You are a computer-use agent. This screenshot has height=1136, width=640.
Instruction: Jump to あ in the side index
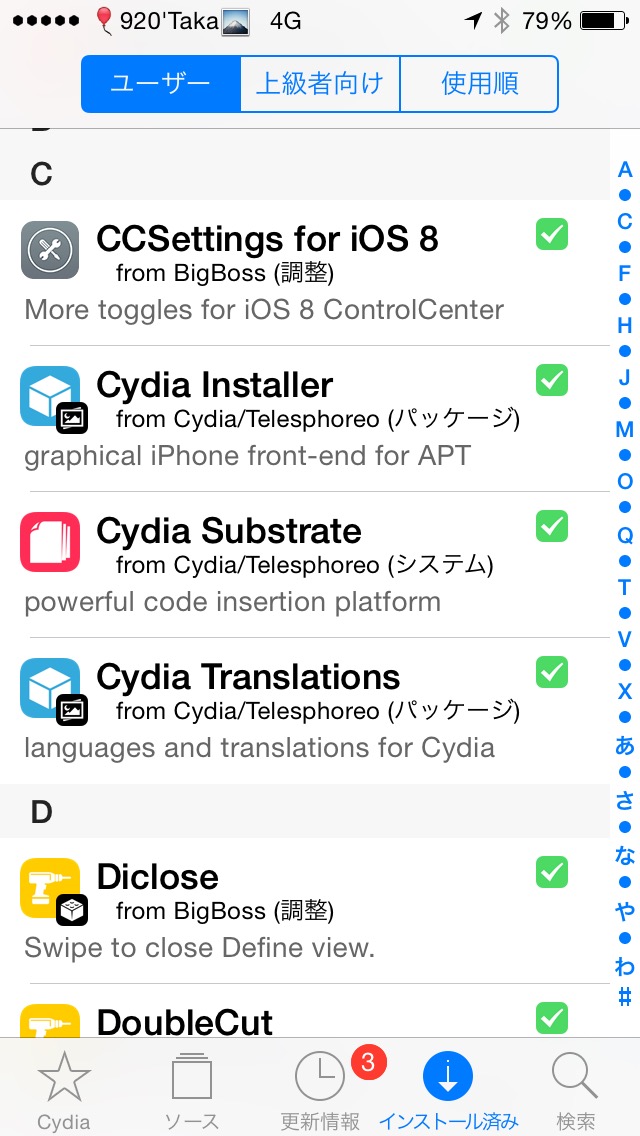pos(625,746)
